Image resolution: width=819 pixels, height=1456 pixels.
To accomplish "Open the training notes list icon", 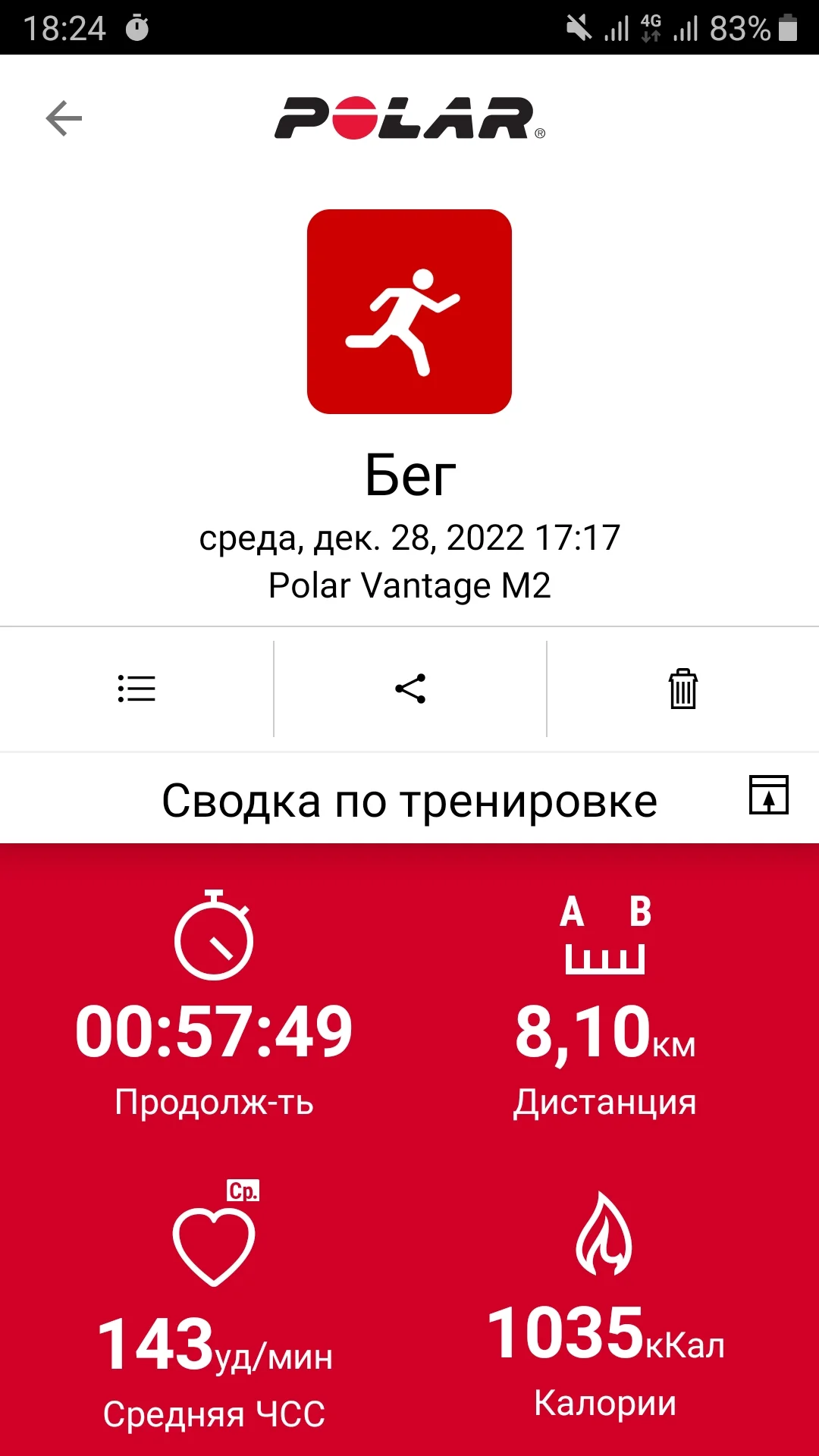I will click(x=136, y=689).
